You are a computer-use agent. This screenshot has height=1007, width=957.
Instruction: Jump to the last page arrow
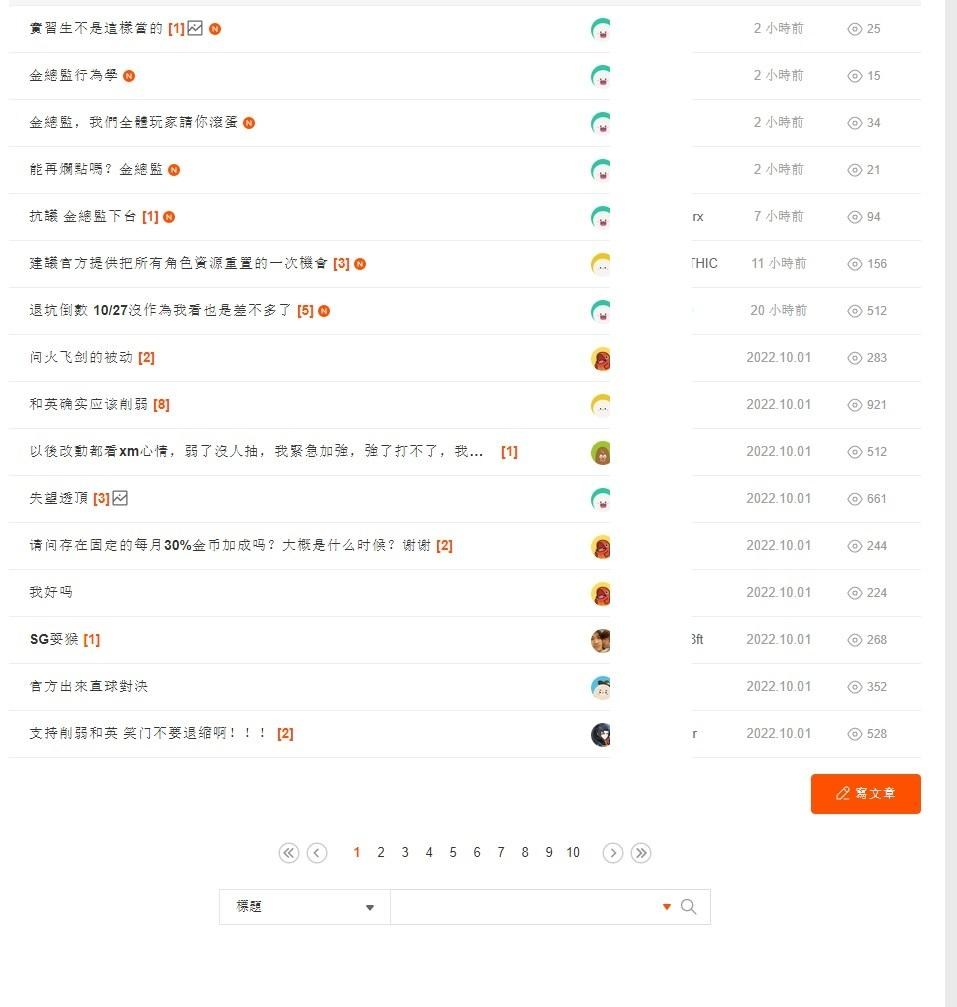[x=642, y=853]
